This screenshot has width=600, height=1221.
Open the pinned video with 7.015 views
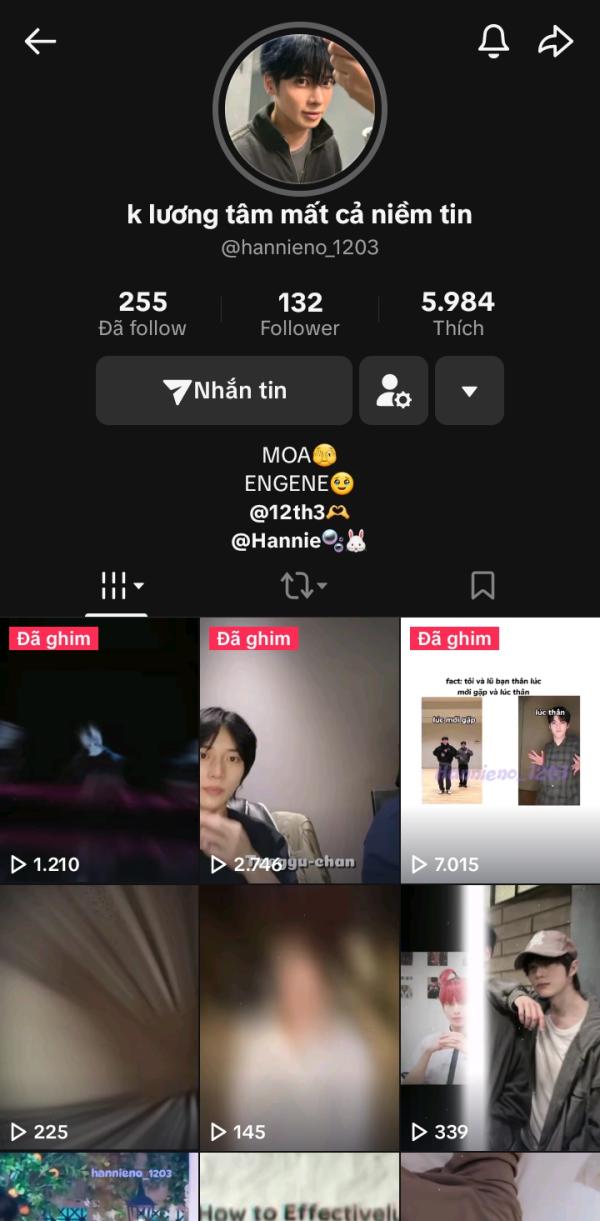coord(500,750)
